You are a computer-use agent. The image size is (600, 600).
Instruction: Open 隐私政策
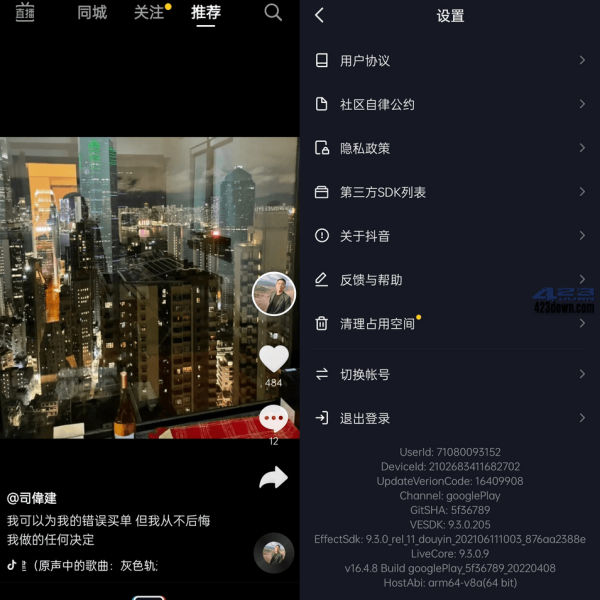[x=450, y=148]
